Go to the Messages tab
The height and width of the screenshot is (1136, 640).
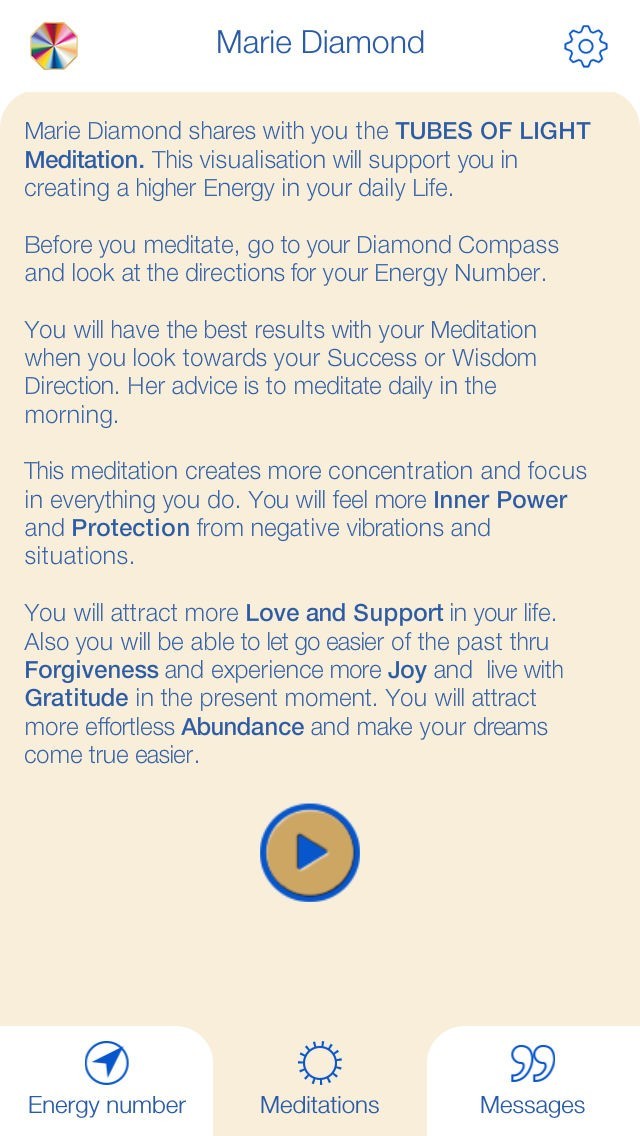(532, 1081)
